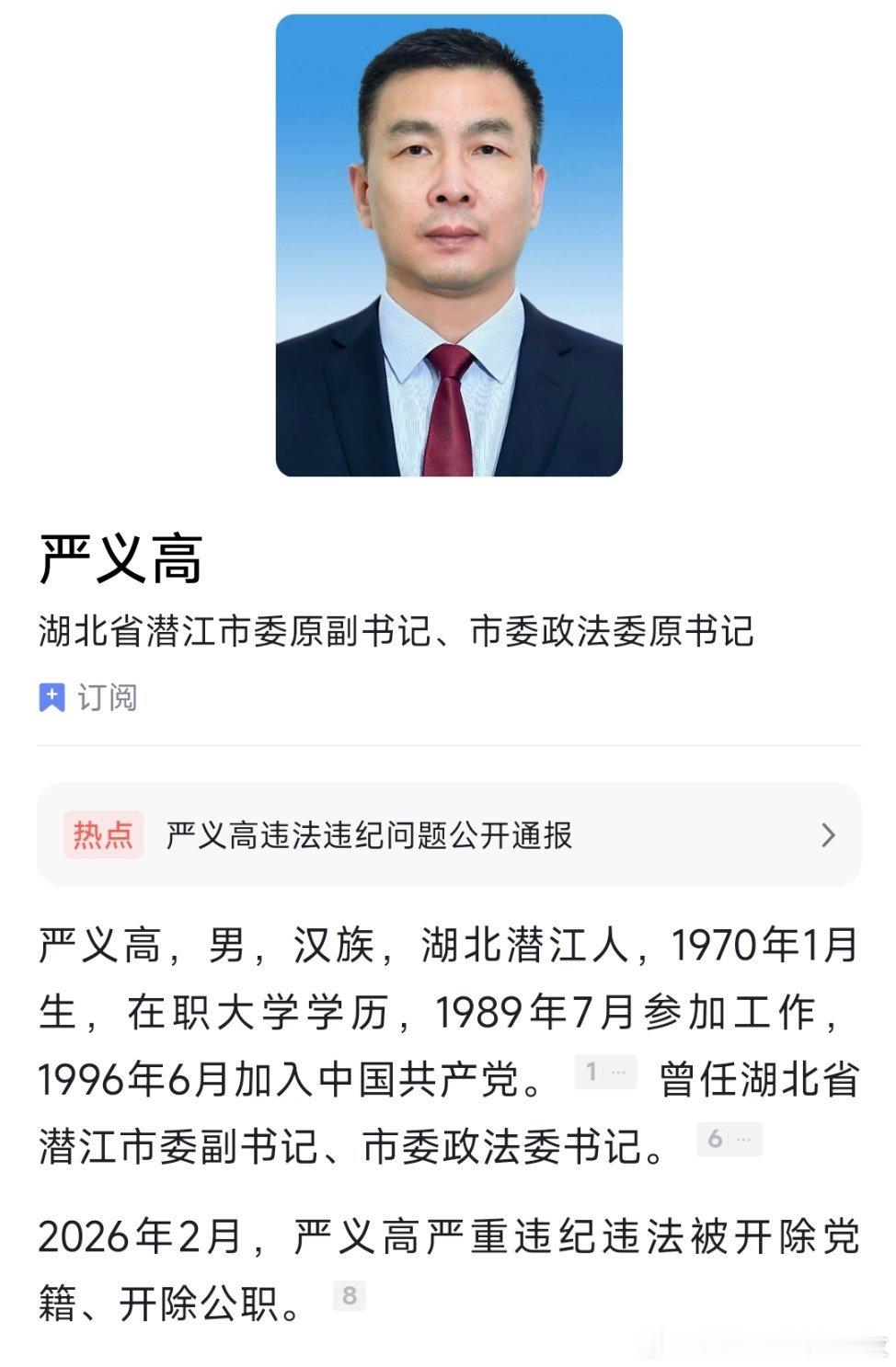Open the 严义高违法违纪问题公开通报 report
Image resolution: width=896 pixels, height=1367 pixels.
click(368, 837)
